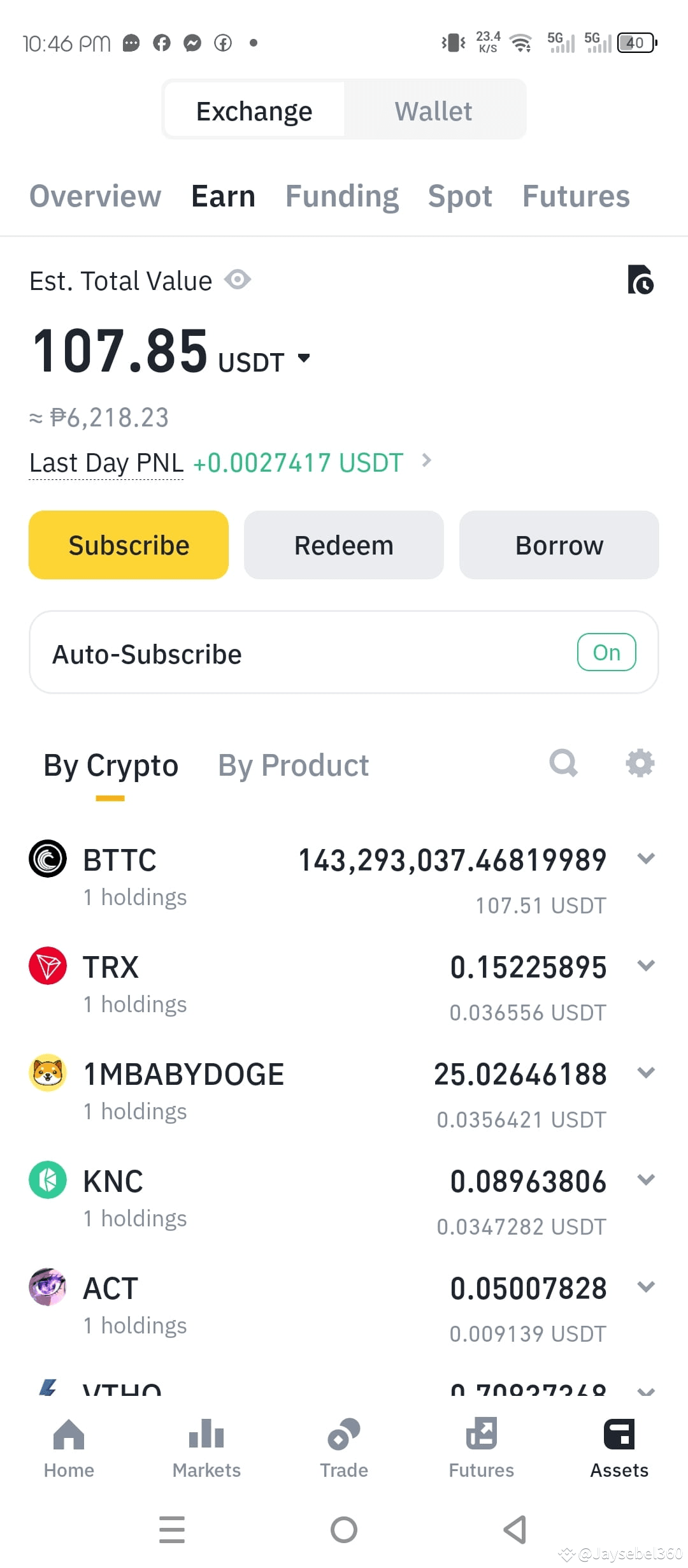Tap the Home icon in bottom navigation

click(68, 1441)
